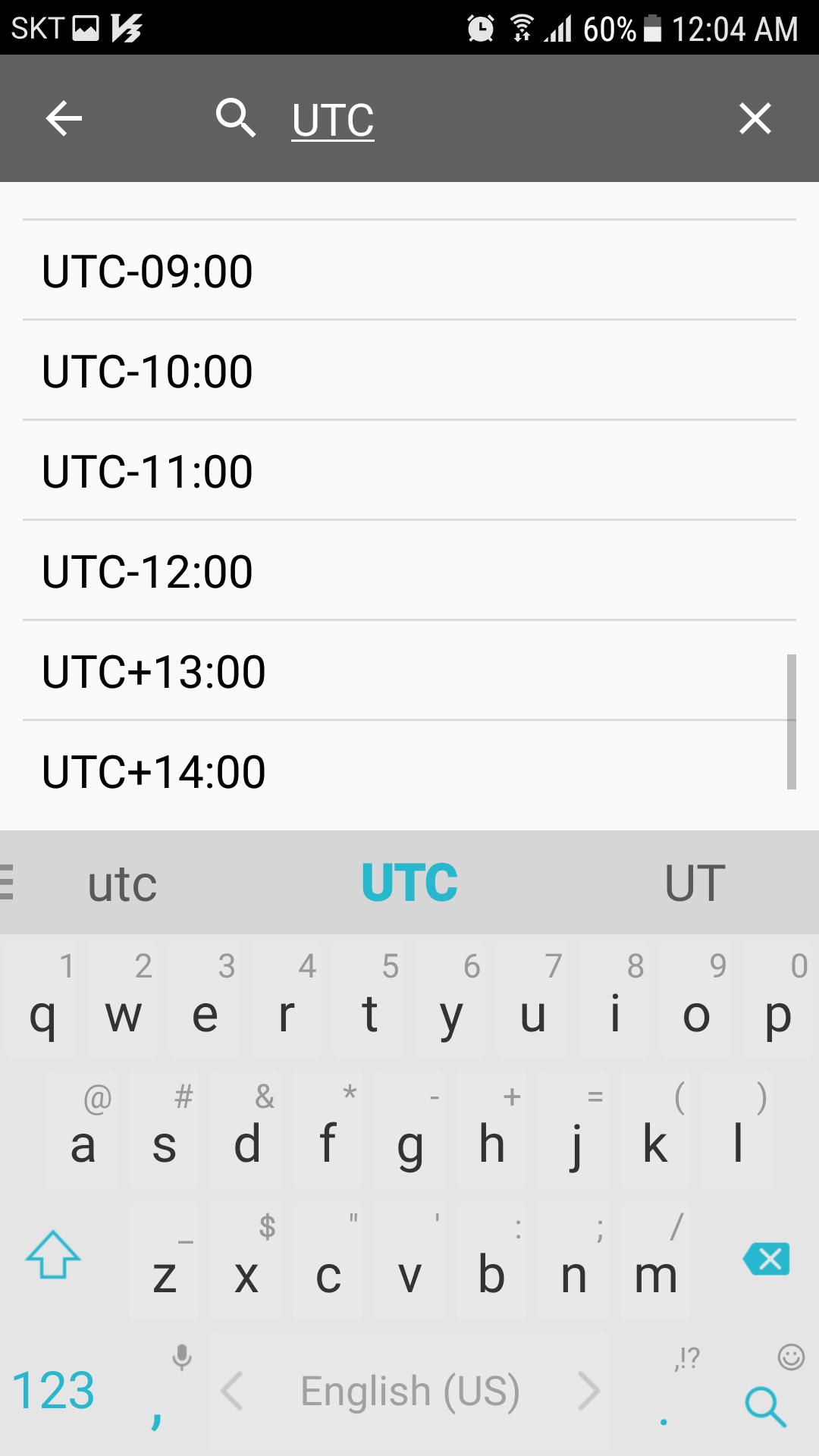Image resolution: width=819 pixels, height=1456 pixels.
Task: Select UTC-12:00 from the list
Action: click(x=409, y=571)
